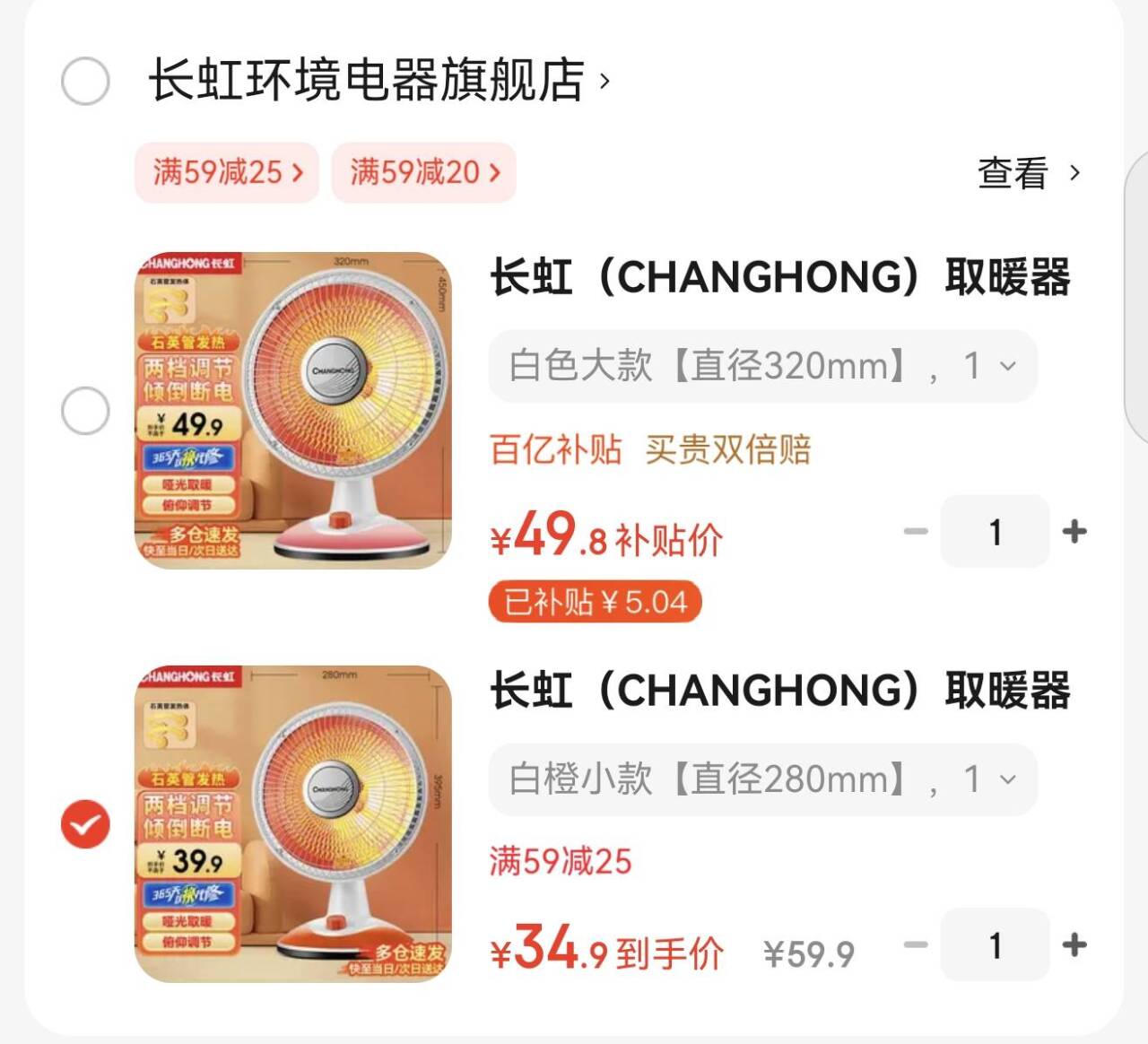Viewport: 1148px width, 1044px height.
Task: Open the 280mm heater product image
Action: 293,824
